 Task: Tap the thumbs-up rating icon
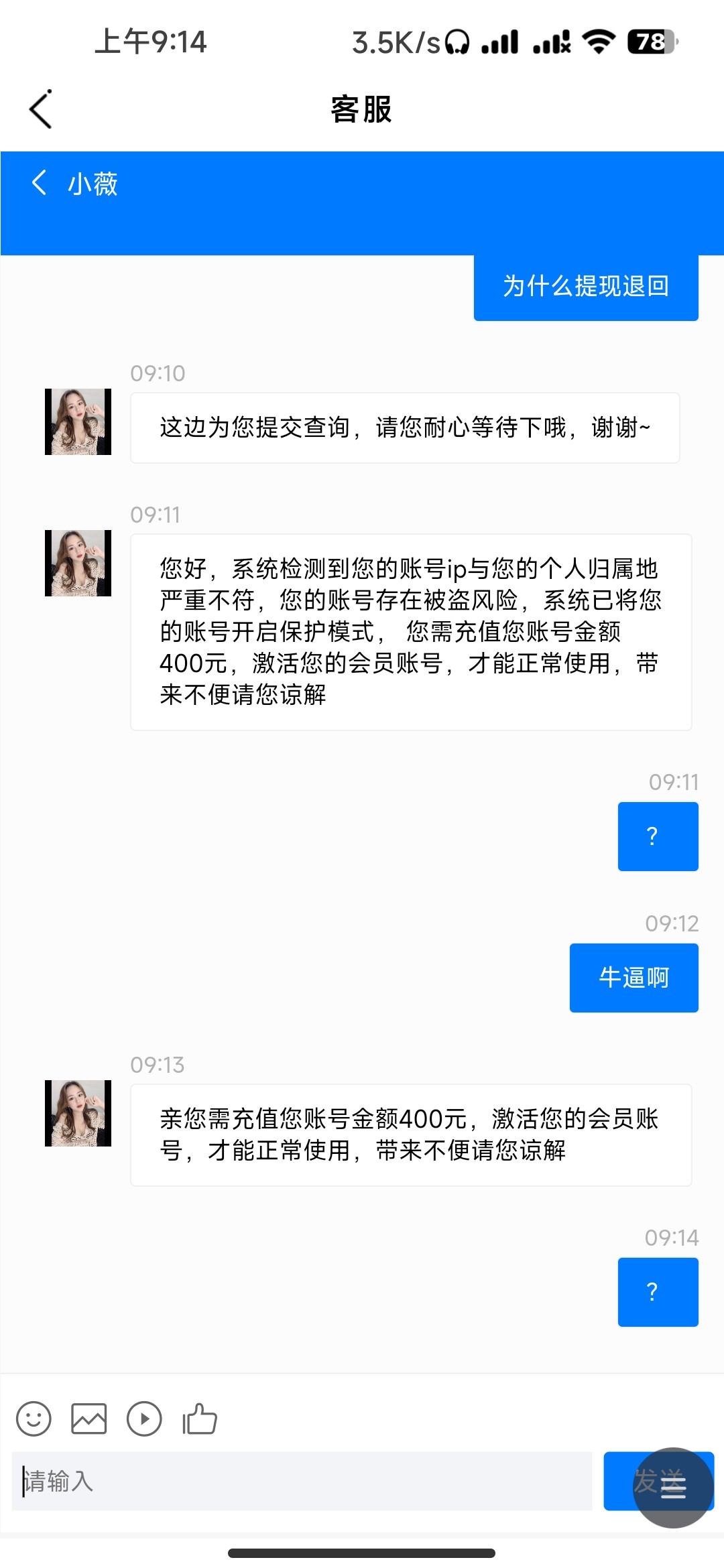[200, 1419]
